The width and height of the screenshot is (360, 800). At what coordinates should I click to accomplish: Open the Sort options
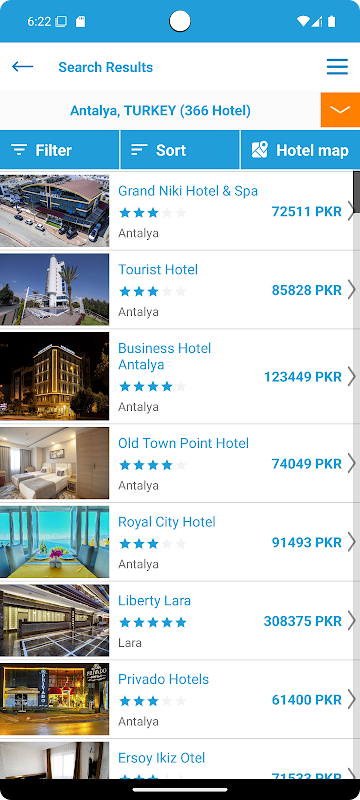[x=179, y=150]
